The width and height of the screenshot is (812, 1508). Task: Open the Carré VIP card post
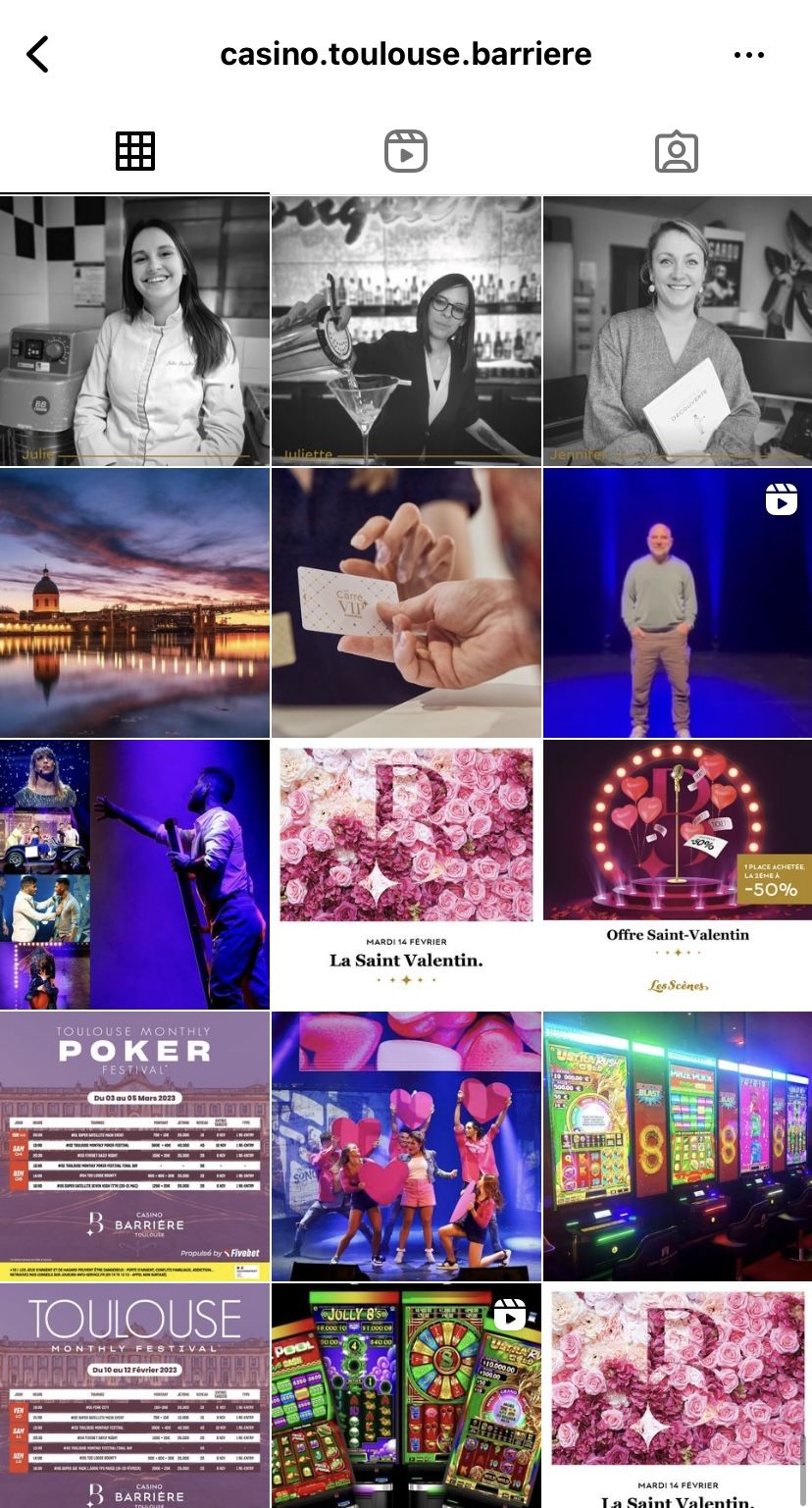pyautogui.click(x=406, y=602)
